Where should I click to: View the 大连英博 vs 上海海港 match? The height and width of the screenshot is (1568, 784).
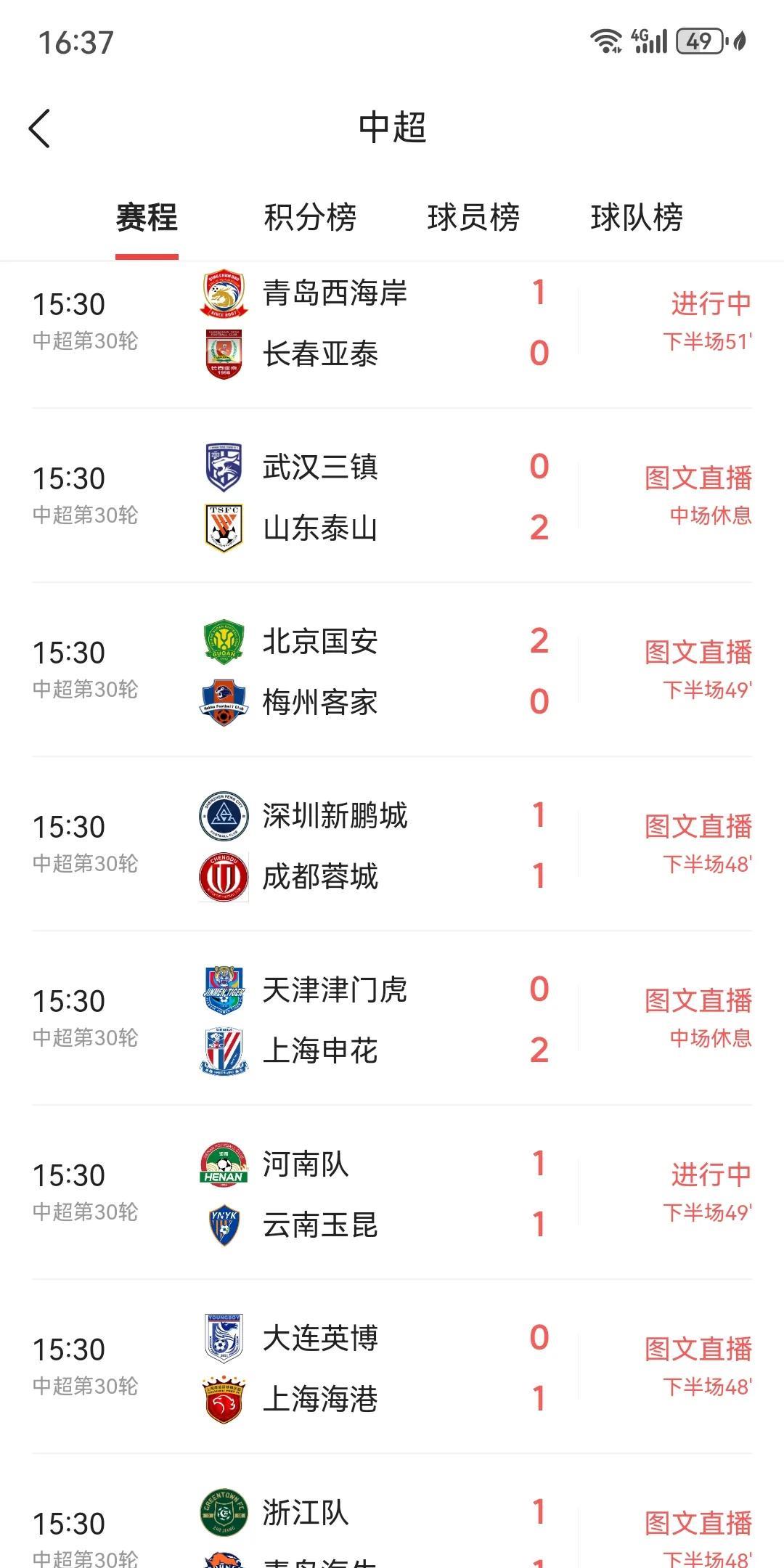click(392, 1368)
